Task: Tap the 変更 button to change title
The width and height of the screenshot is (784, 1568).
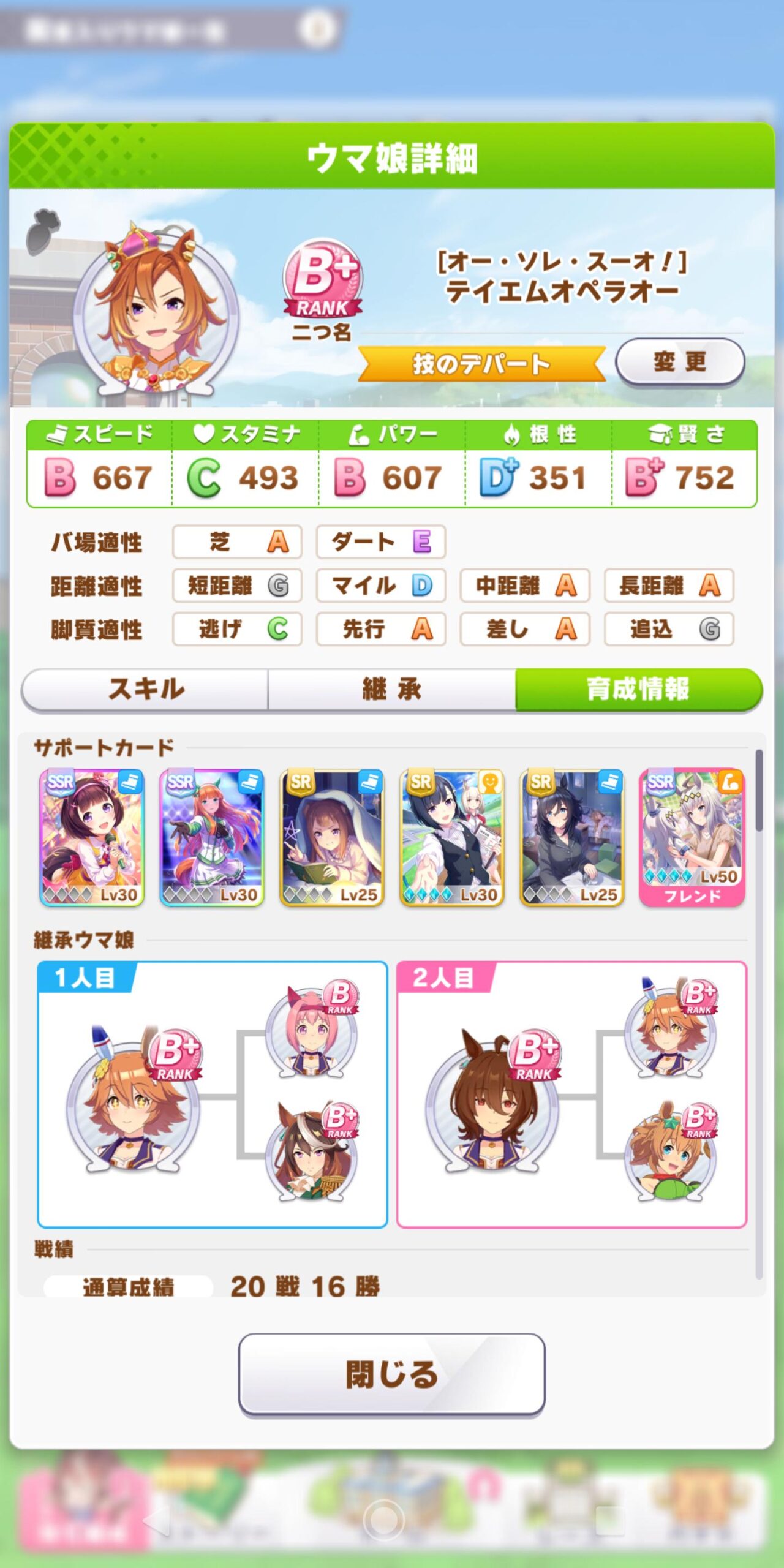Action: tap(680, 361)
